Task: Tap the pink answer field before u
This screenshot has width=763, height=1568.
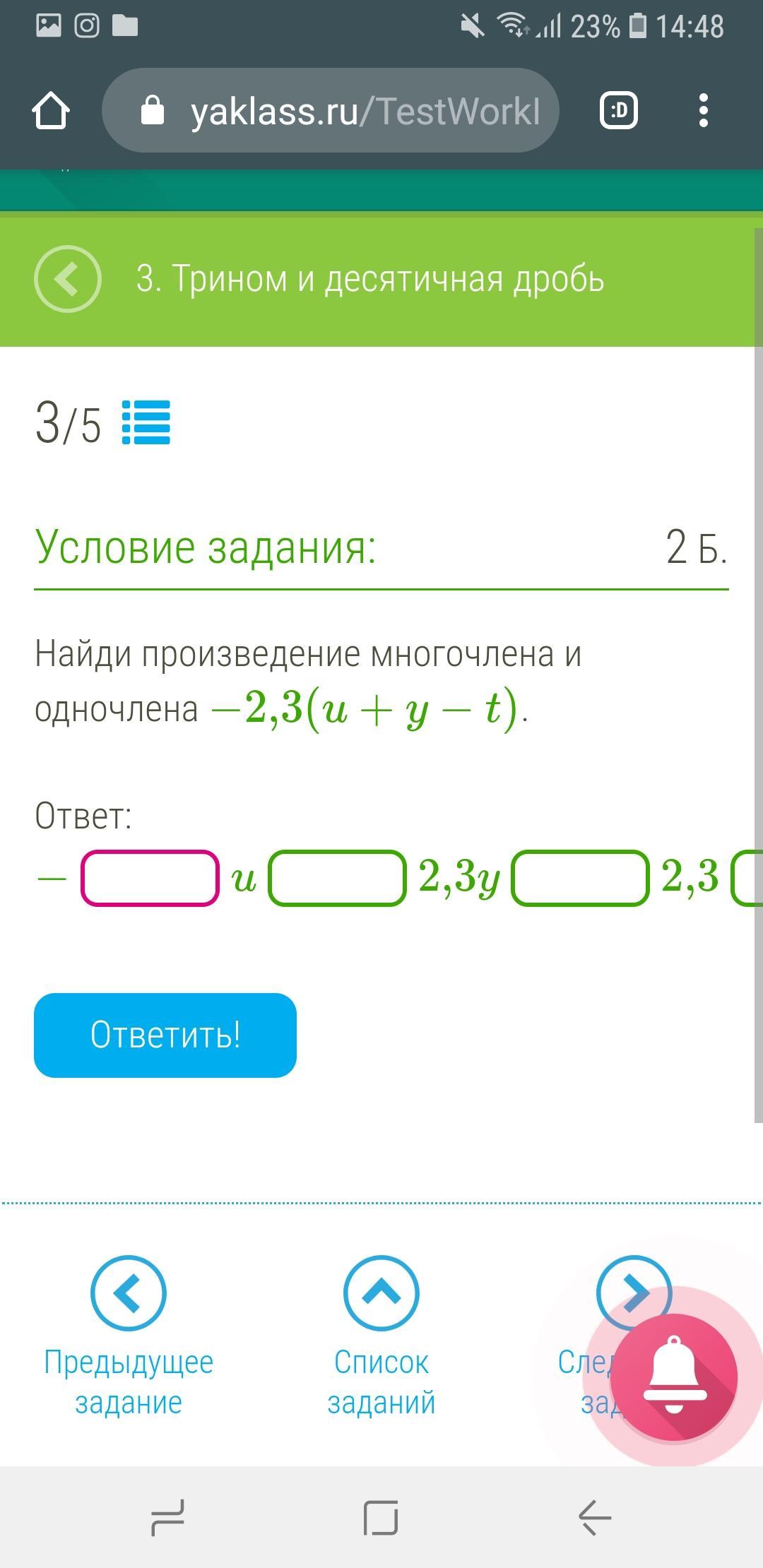Action: [150, 878]
